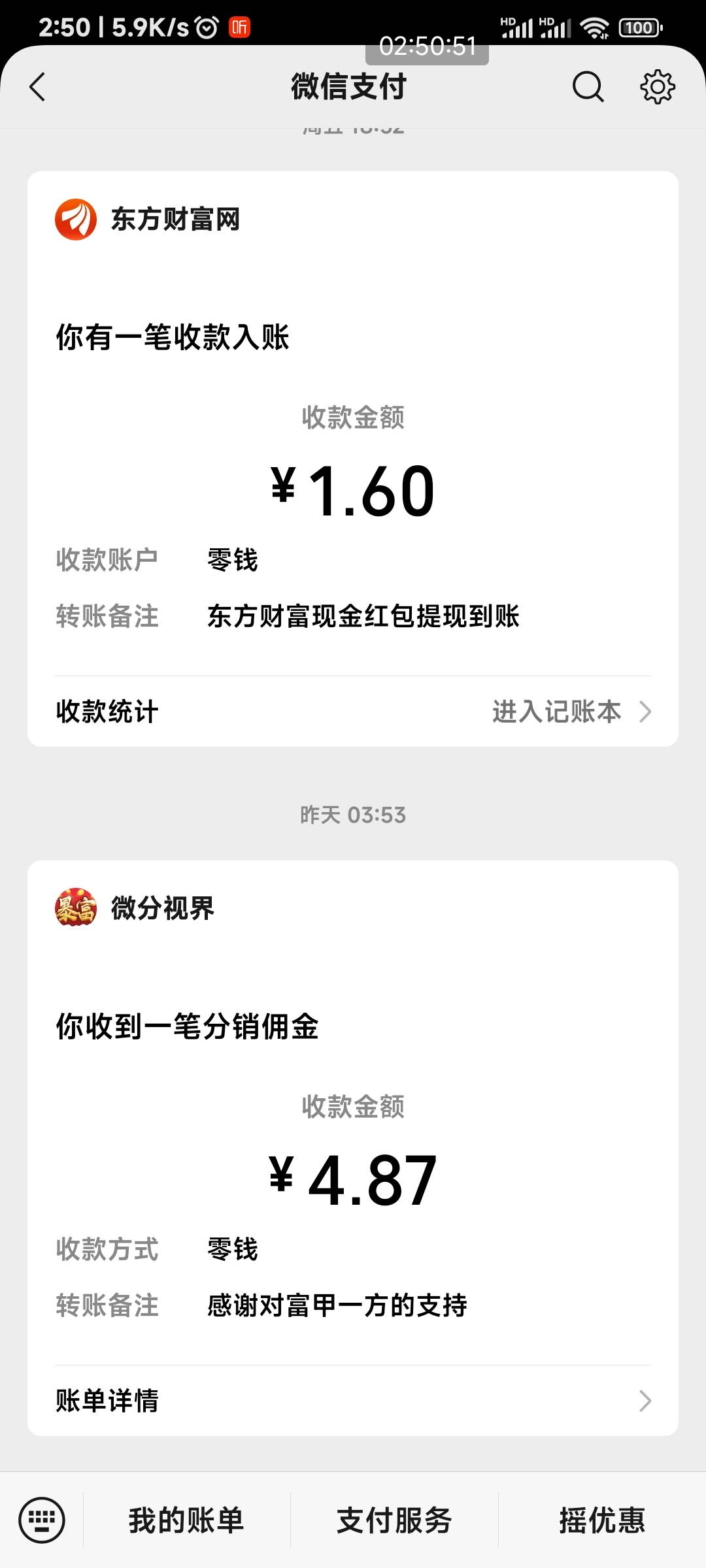Image resolution: width=706 pixels, height=1568 pixels.
Task: Open the settings gear
Action: coord(657,87)
